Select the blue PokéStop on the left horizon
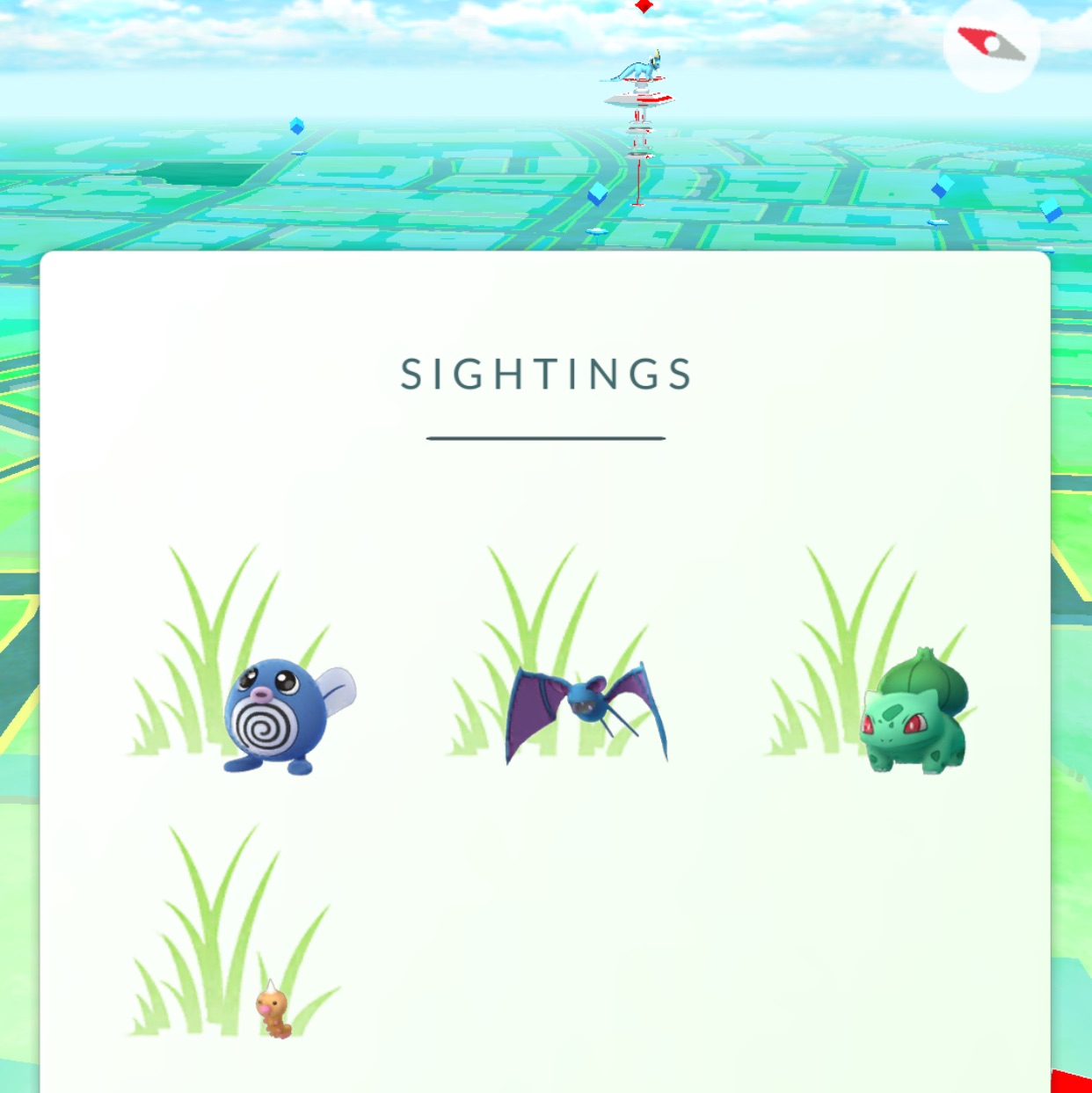This screenshot has width=1092, height=1093. (x=296, y=127)
